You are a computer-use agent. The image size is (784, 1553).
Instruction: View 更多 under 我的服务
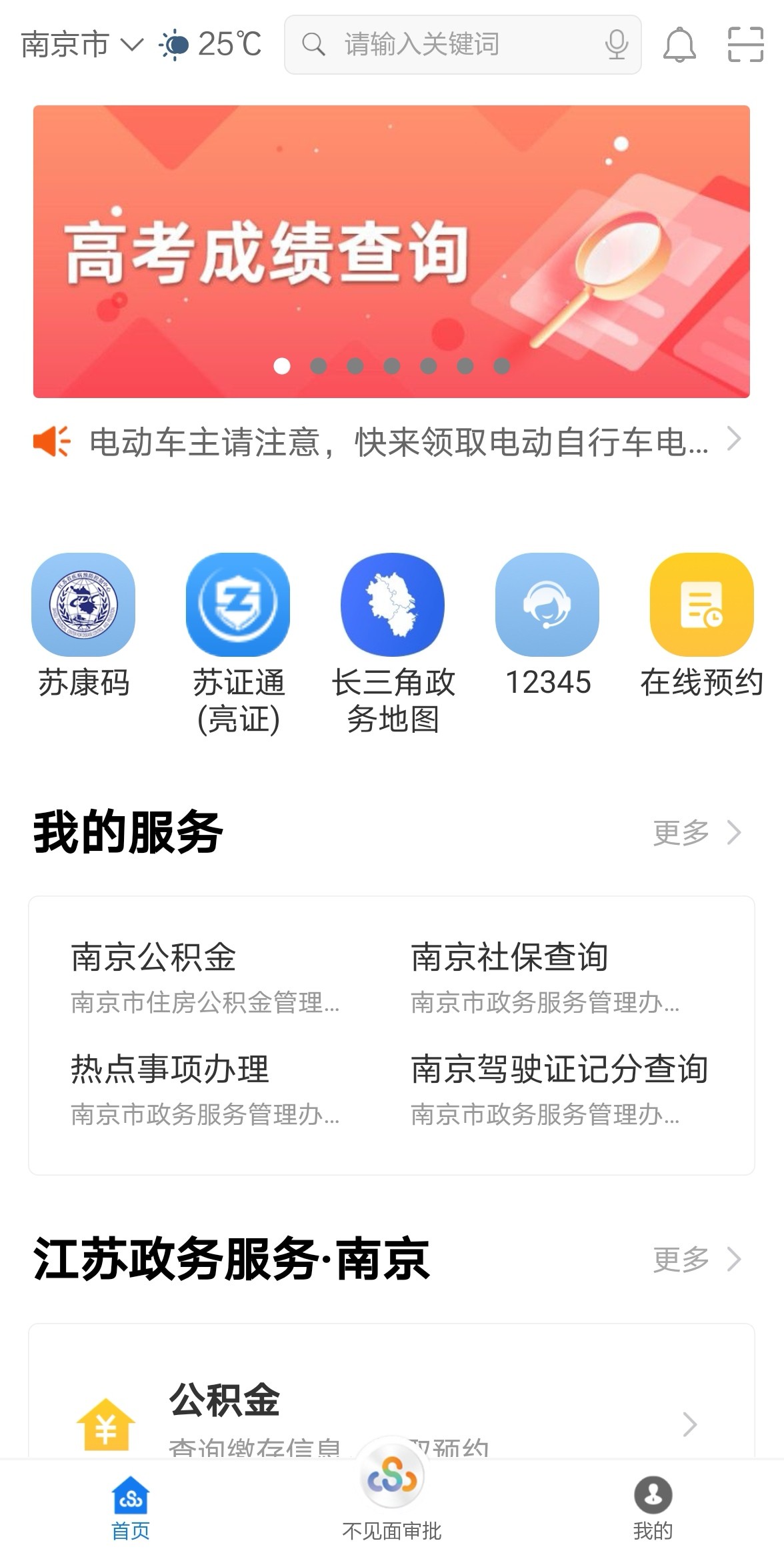(x=697, y=832)
